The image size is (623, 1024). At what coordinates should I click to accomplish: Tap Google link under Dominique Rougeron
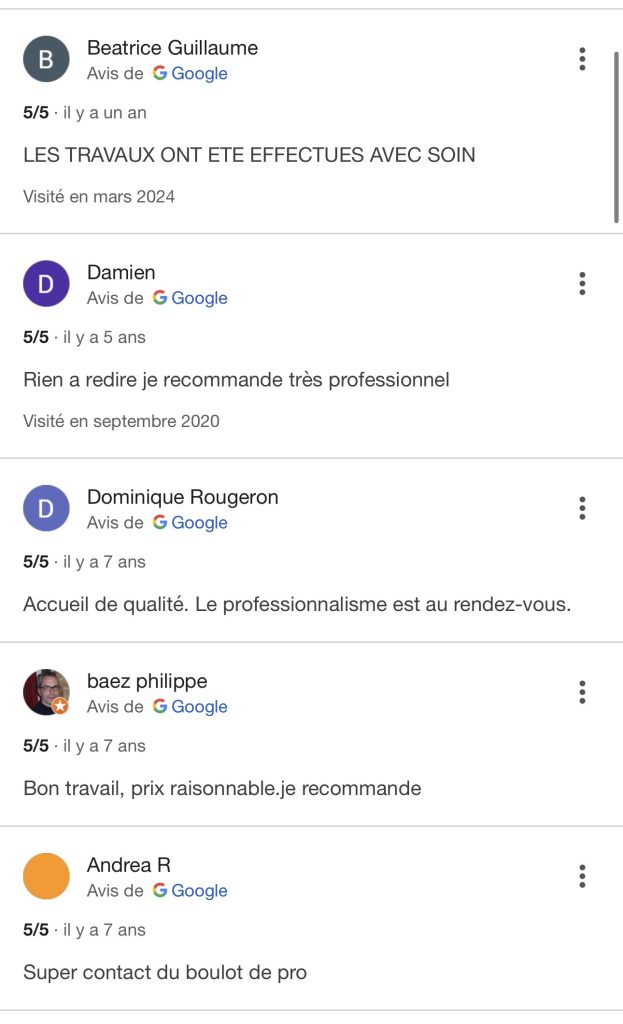[190, 523]
